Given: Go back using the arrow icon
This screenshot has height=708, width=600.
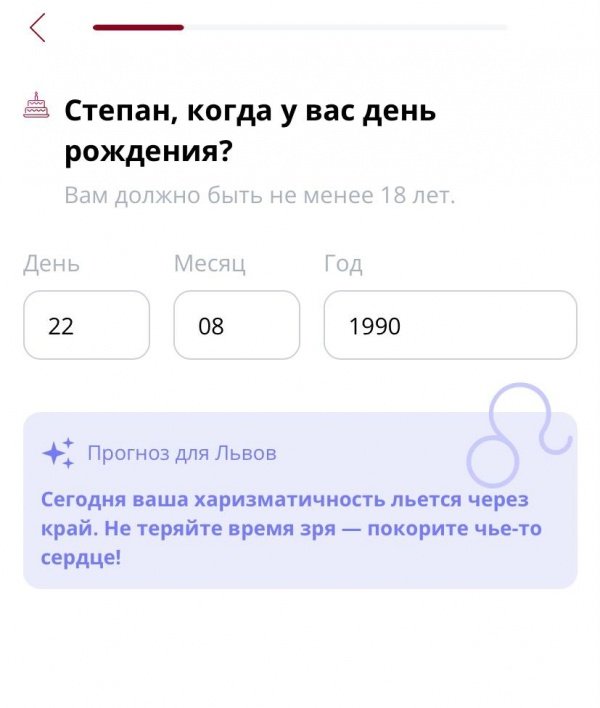Looking at the screenshot, I should pyautogui.click(x=38, y=28).
